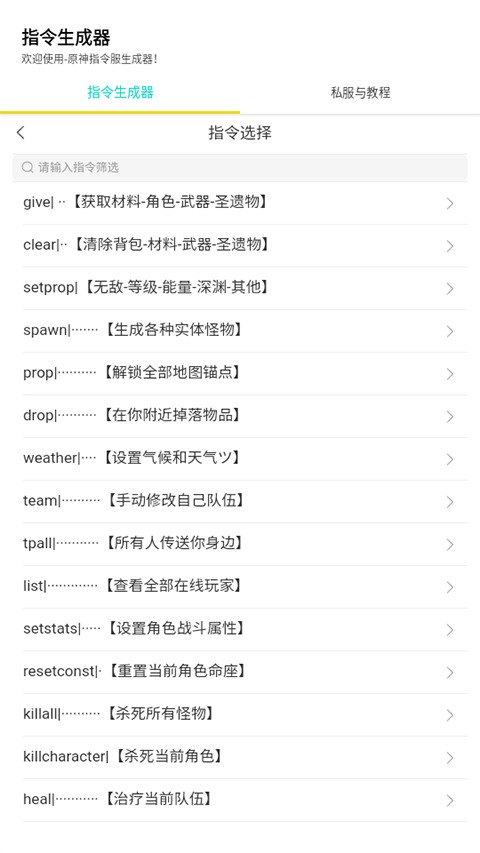Open the give command row
The height and width of the screenshot is (853, 480).
coord(240,203)
